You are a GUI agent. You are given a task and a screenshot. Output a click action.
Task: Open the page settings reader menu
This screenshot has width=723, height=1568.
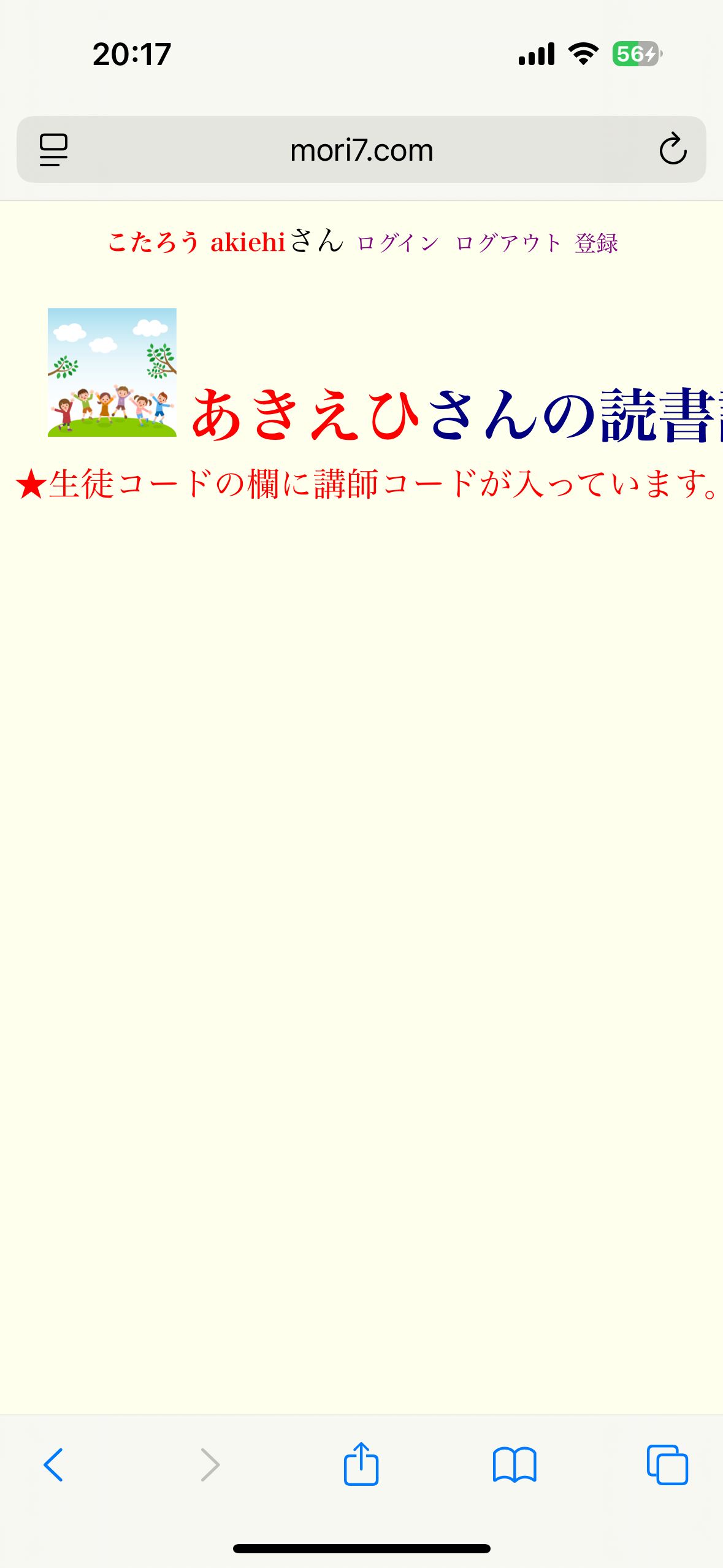53,149
